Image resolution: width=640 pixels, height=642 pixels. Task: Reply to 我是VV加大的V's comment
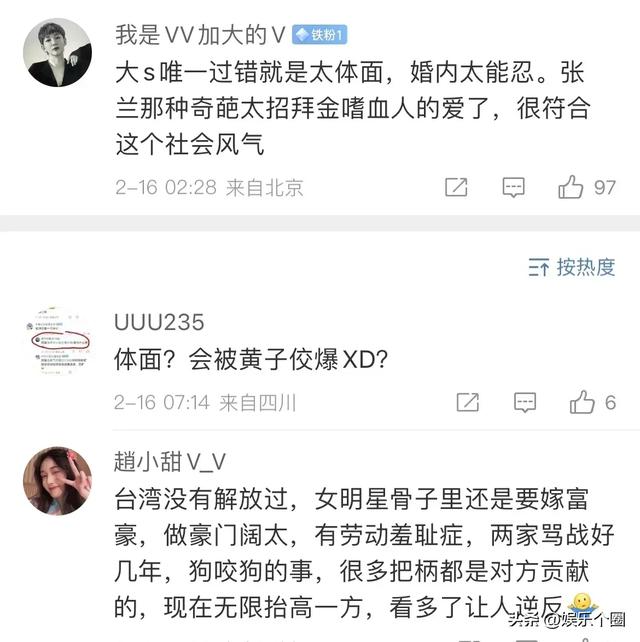[513, 186]
